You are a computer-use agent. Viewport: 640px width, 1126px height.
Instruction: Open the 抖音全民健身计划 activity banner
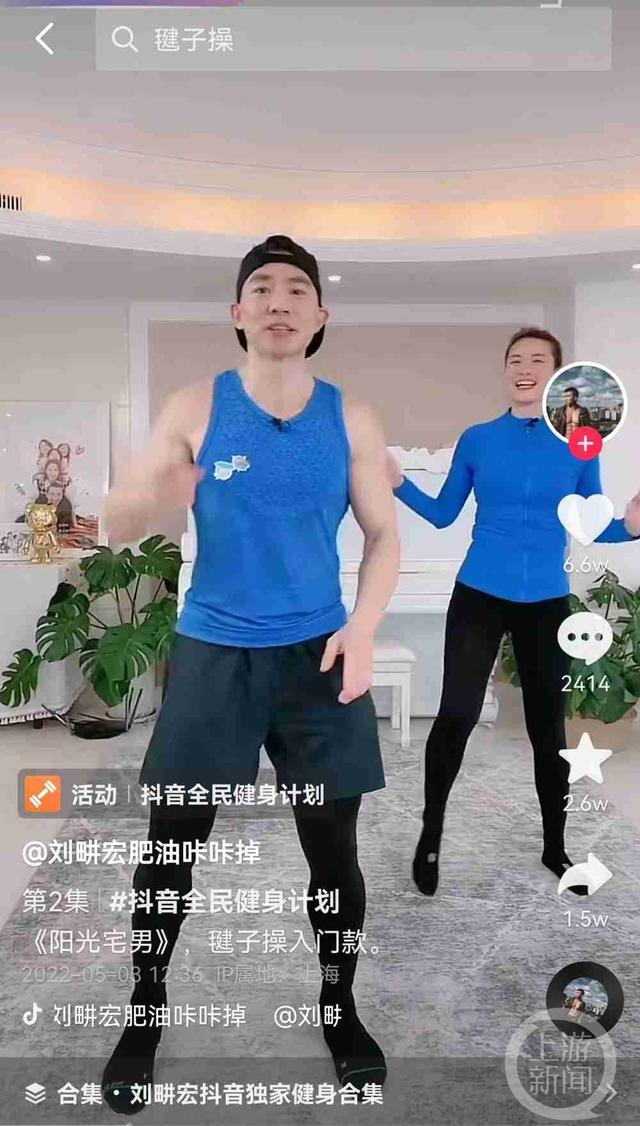point(177,794)
